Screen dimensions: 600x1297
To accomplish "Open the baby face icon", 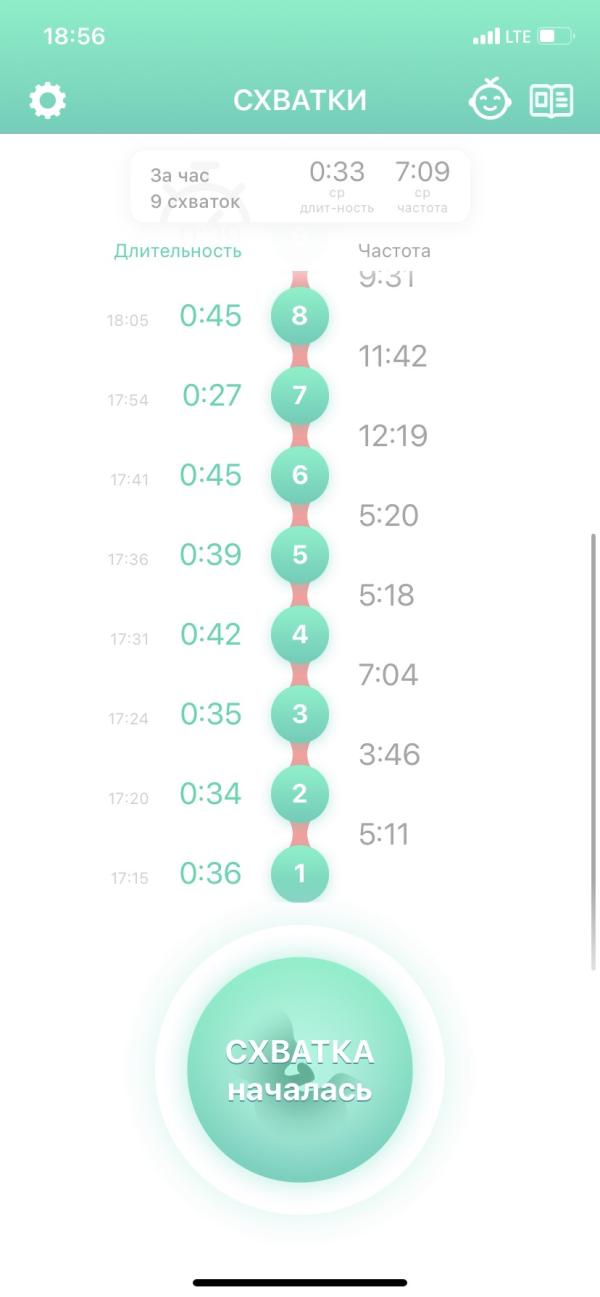I will point(491,99).
